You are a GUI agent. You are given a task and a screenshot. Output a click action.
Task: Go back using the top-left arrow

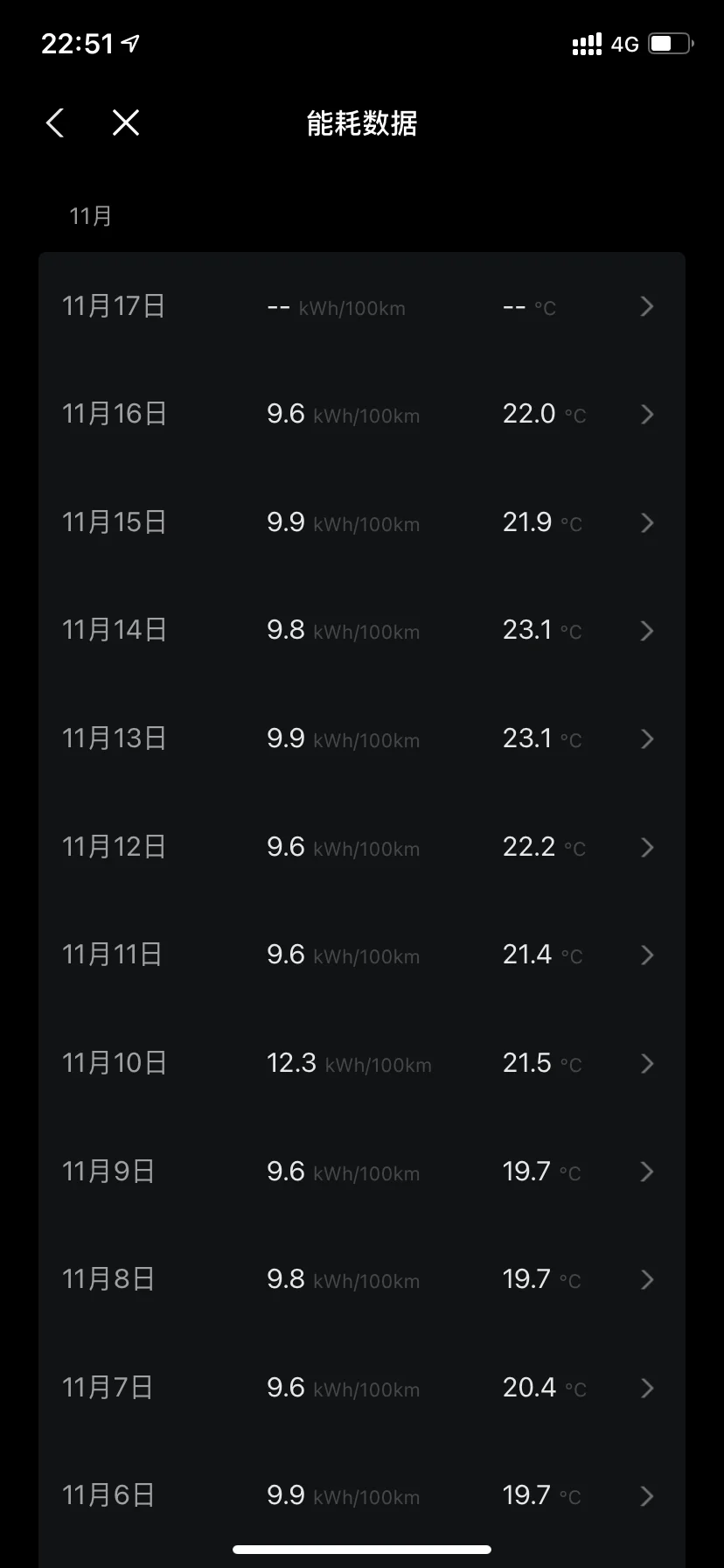[x=55, y=123]
